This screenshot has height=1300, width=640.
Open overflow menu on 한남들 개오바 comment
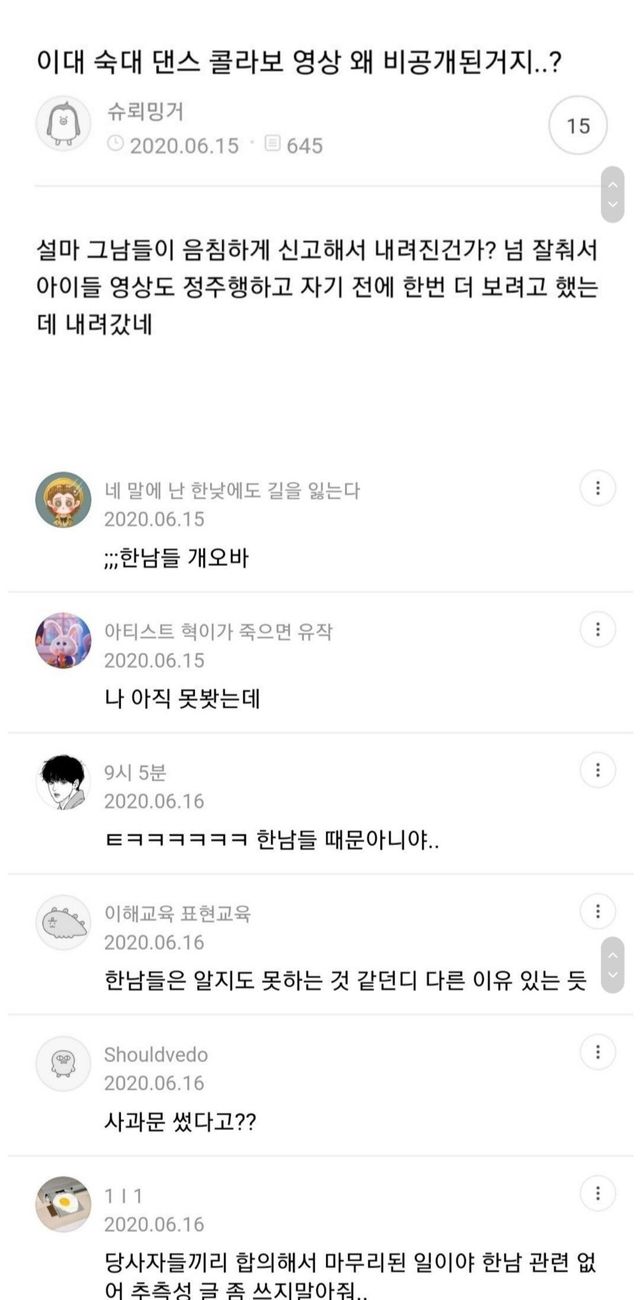tap(597, 489)
